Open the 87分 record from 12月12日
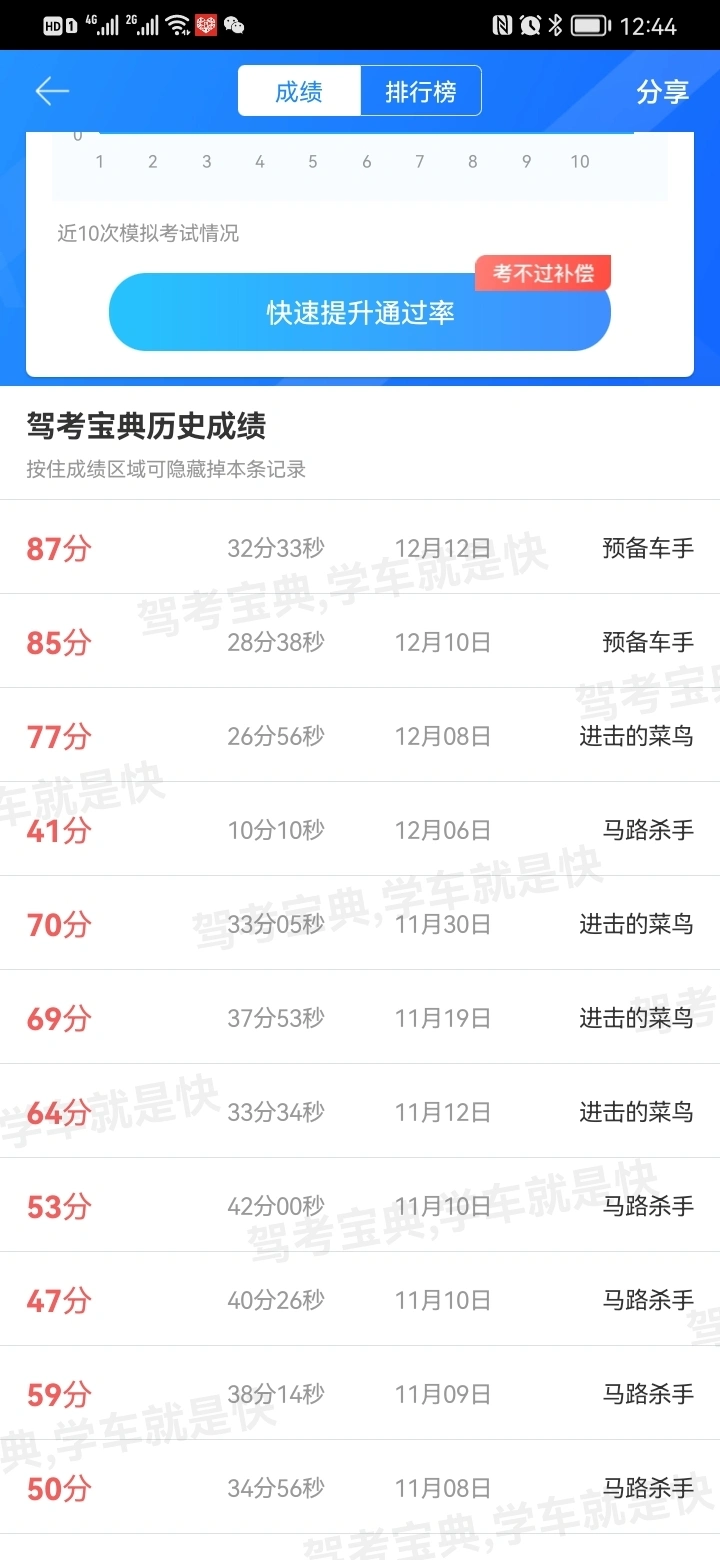 360,548
